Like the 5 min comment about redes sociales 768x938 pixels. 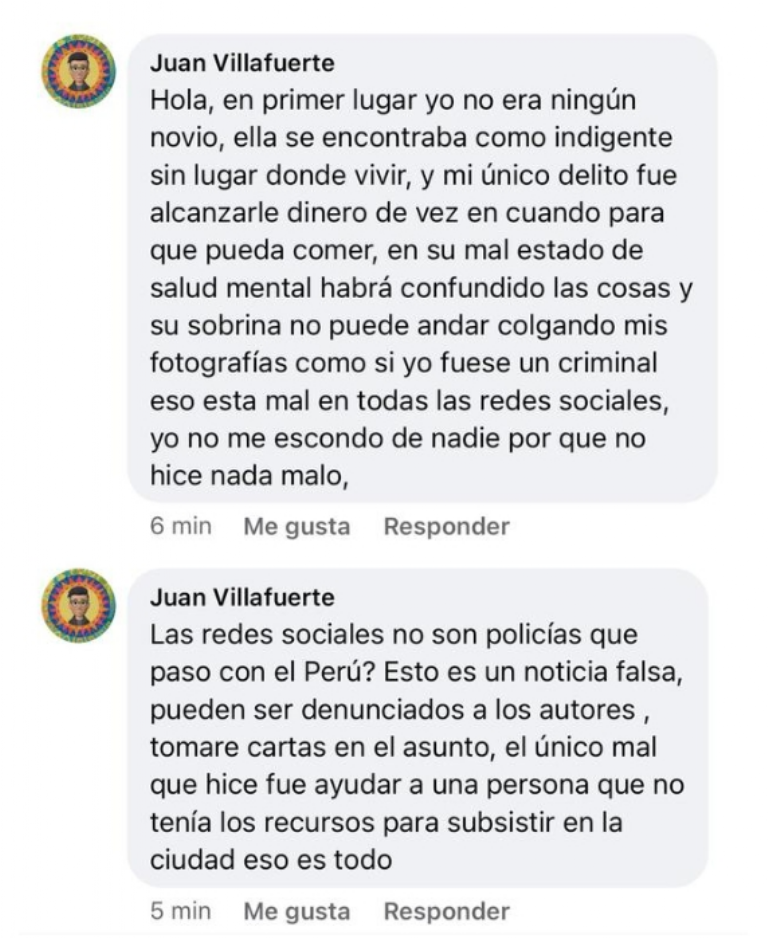[x=296, y=911]
